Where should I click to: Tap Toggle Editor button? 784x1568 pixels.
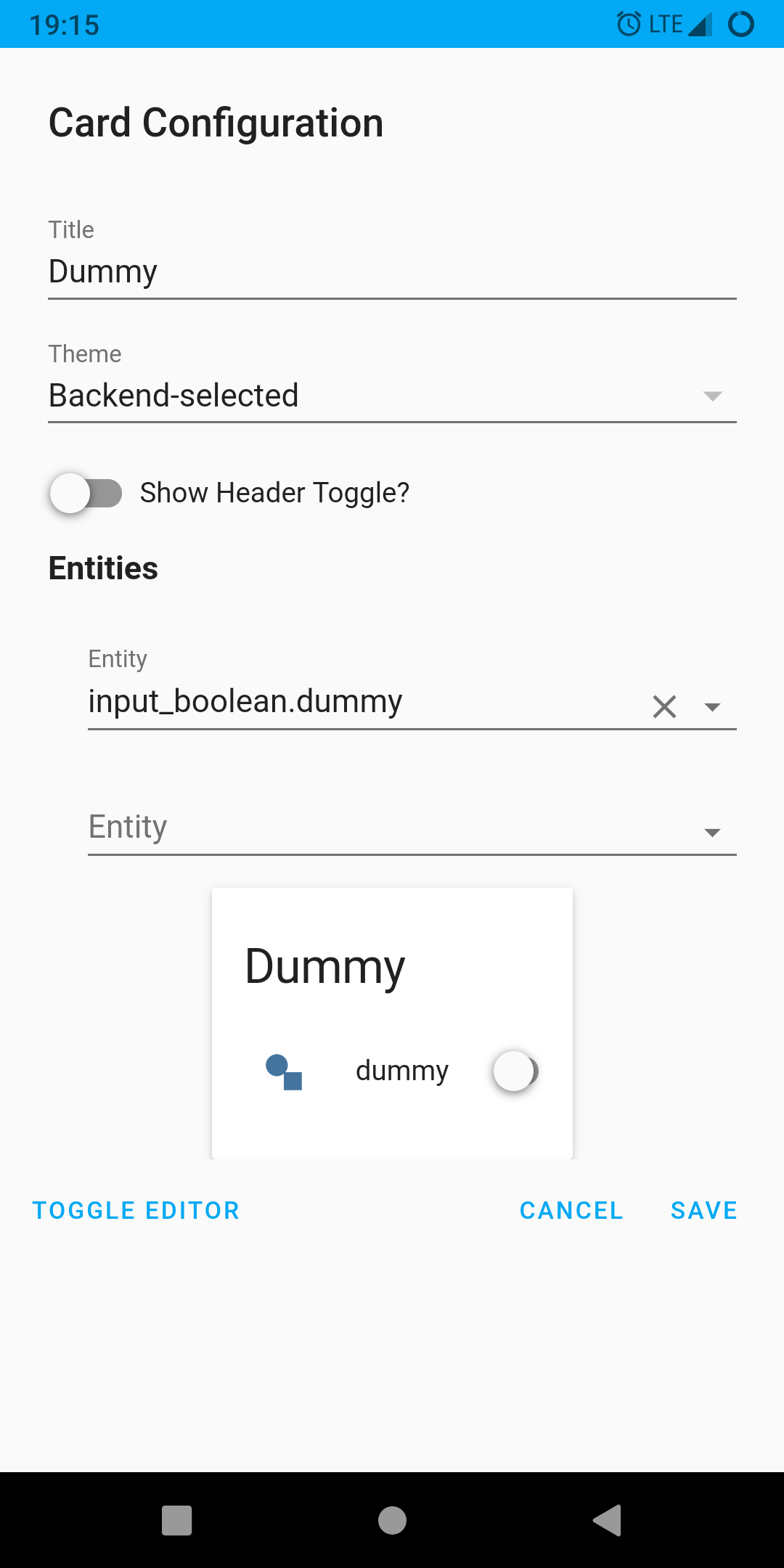tap(136, 1210)
